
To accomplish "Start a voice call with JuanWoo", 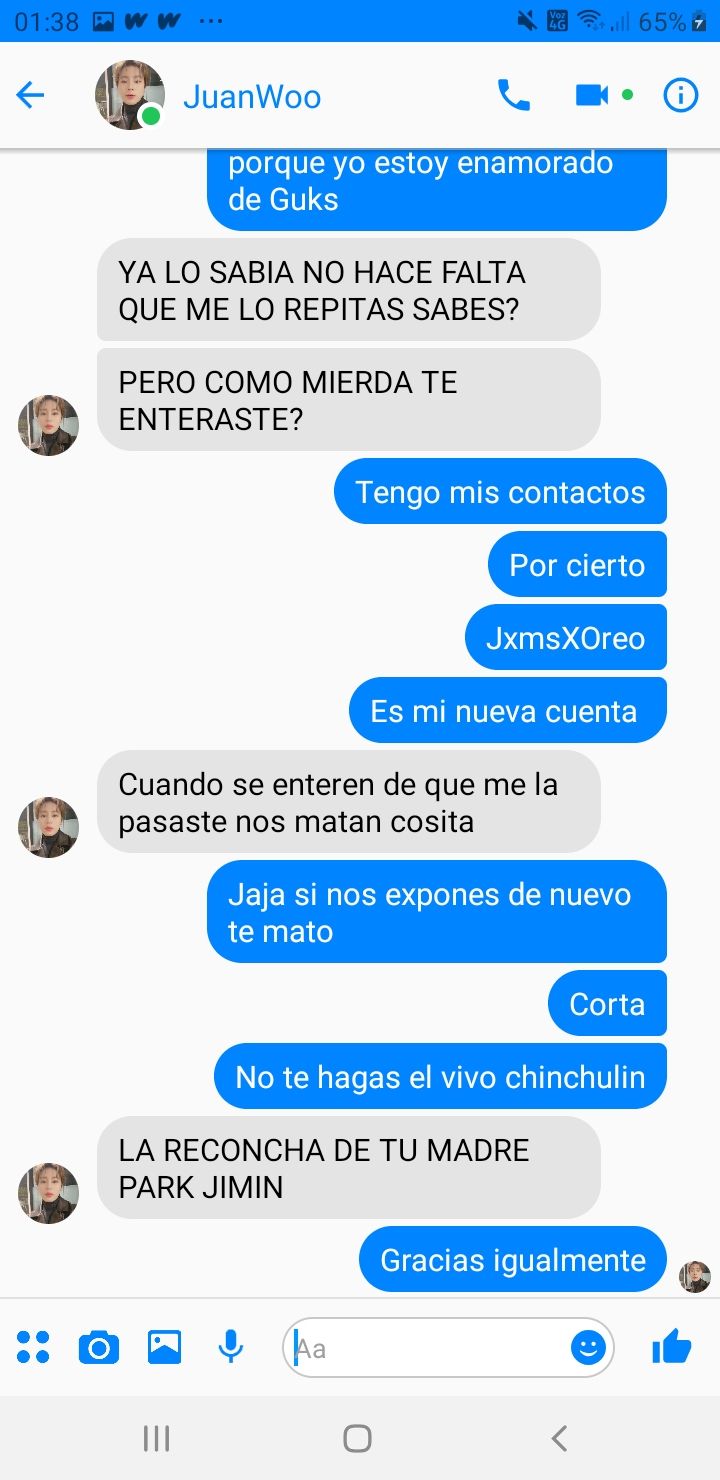I will click(514, 96).
